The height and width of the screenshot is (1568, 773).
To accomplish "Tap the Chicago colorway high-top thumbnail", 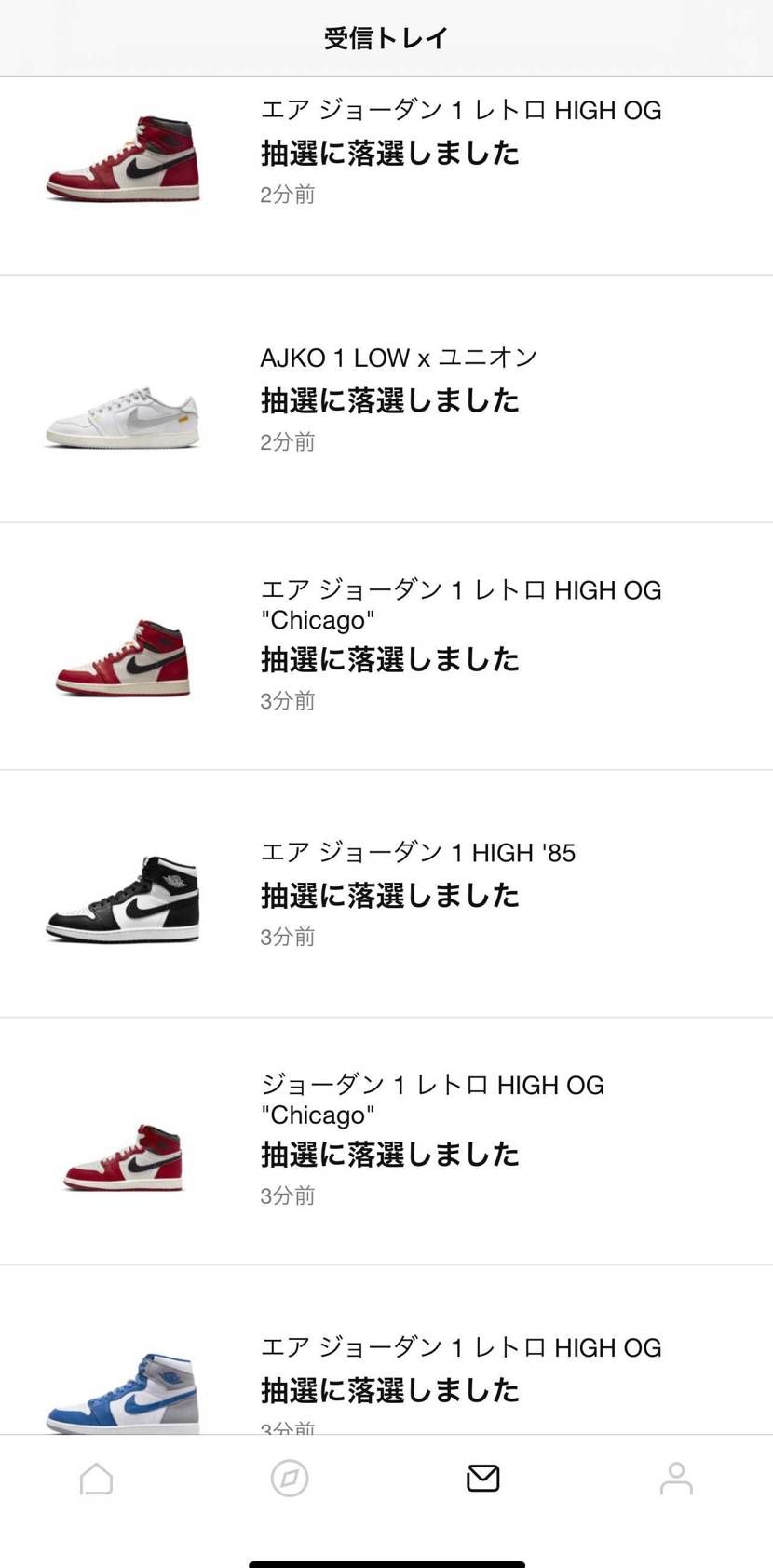I will (x=122, y=656).
